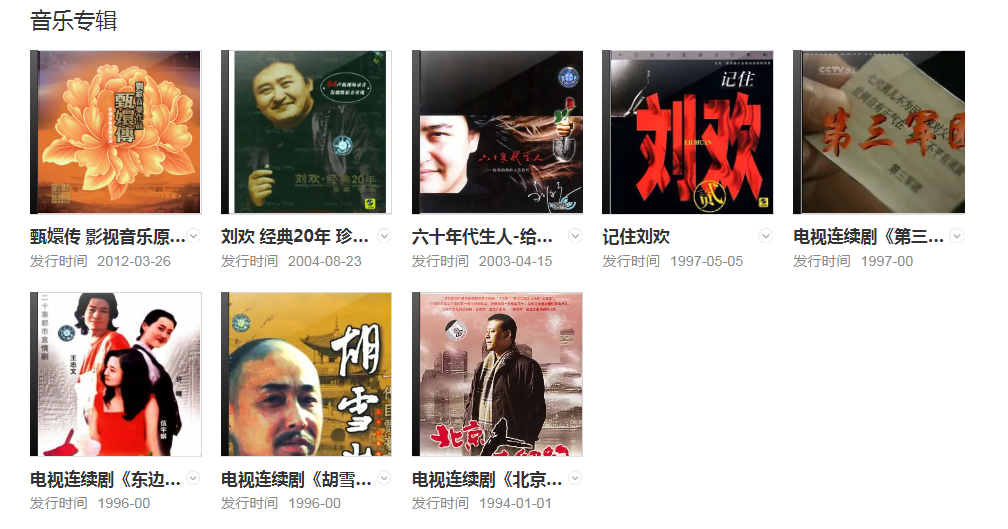
Task: Expand the arrow next to 电视连续剧《胡雪…
Action: (x=384, y=478)
